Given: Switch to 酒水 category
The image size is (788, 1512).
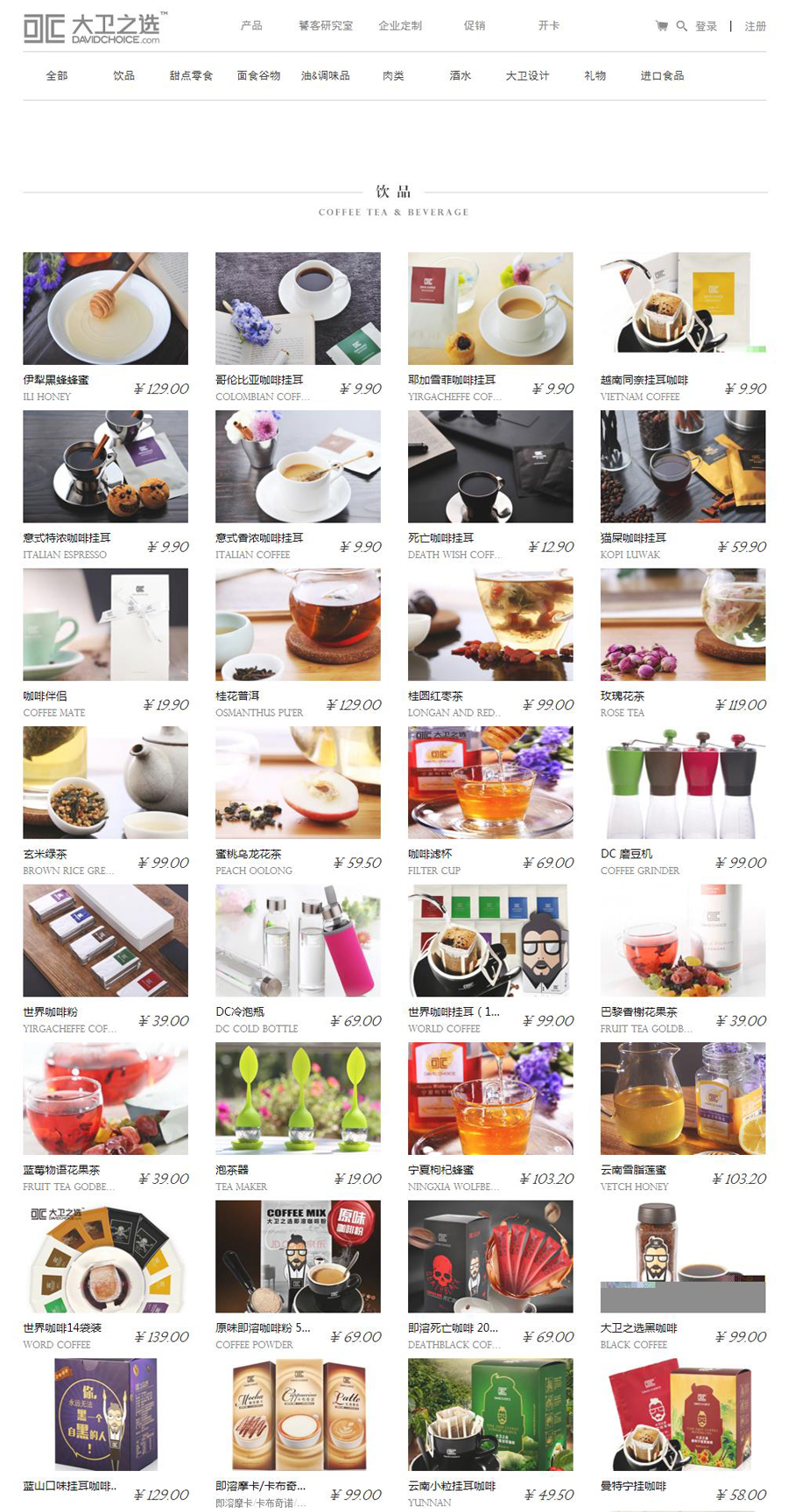Looking at the screenshot, I should 461,76.
